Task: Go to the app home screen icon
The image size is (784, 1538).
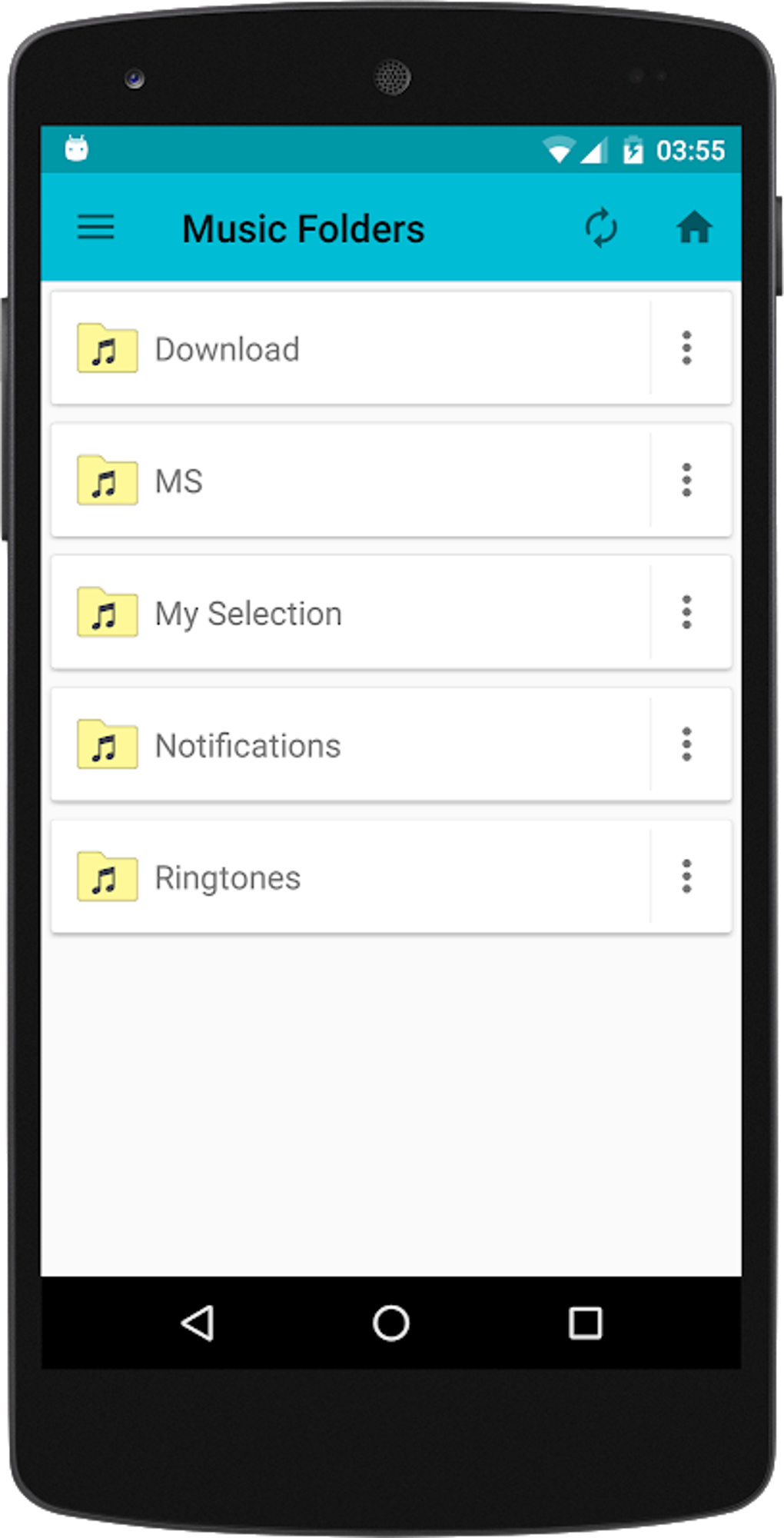Action: (694, 228)
